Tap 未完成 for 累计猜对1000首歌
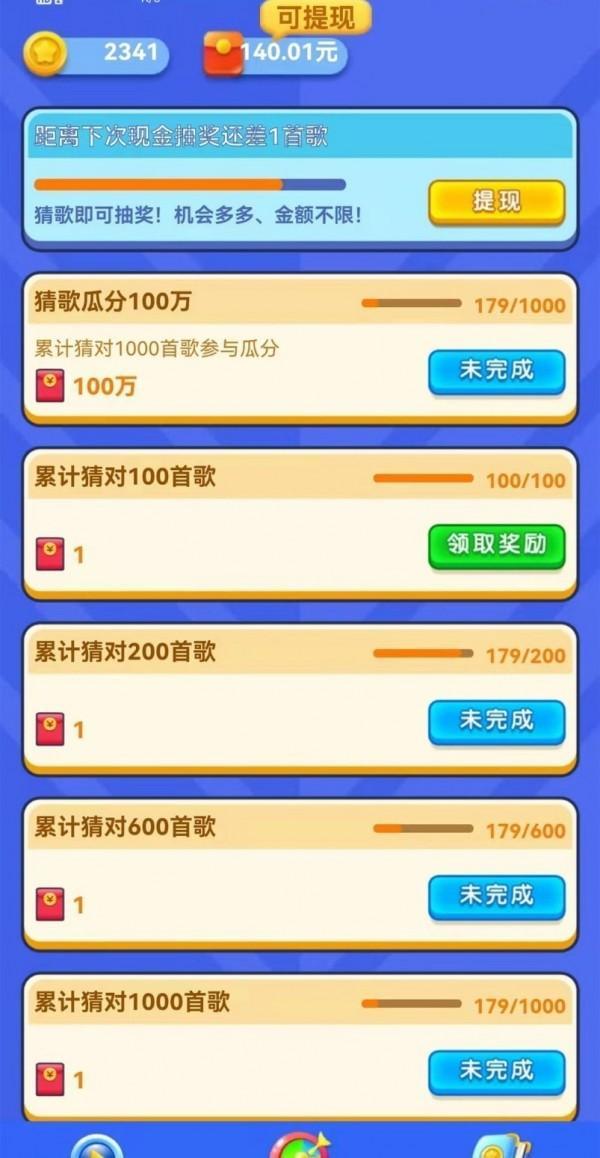 click(x=497, y=1071)
